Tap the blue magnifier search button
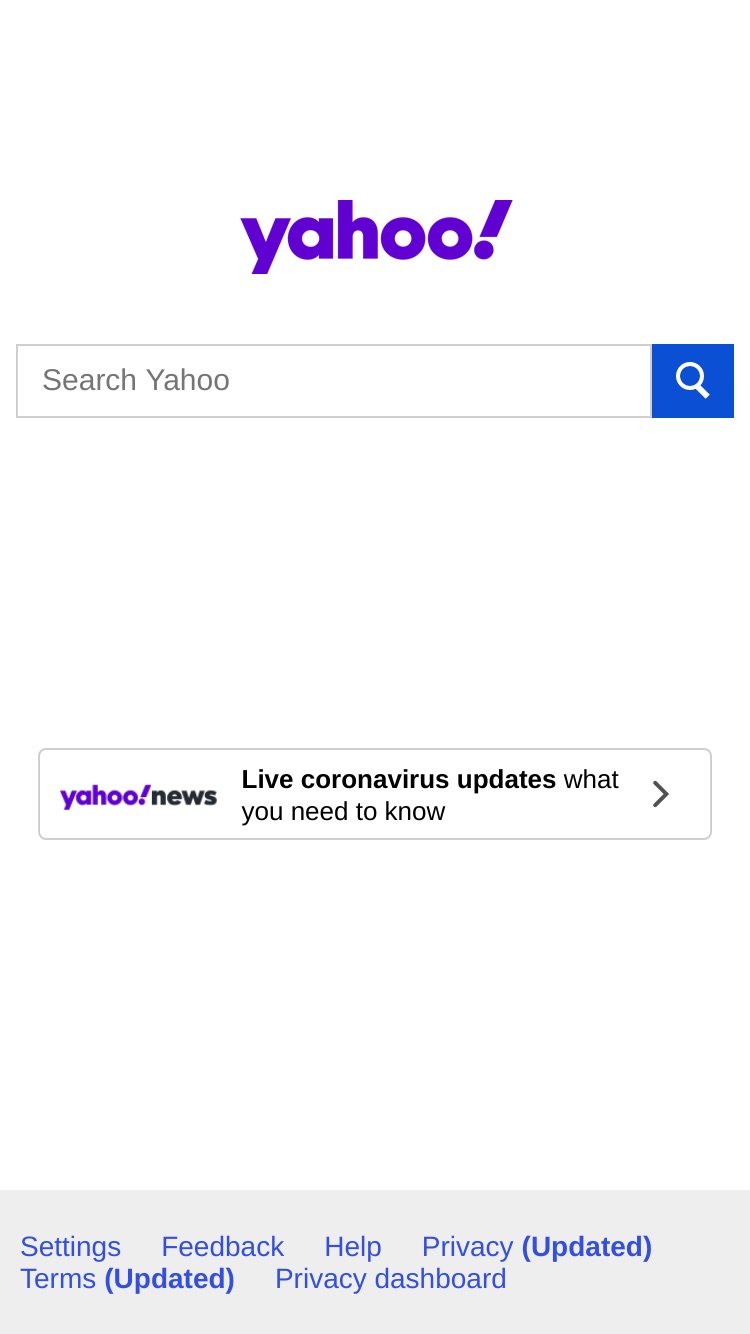The width and height of the screenshot is (750, 1334). (693, 381)
